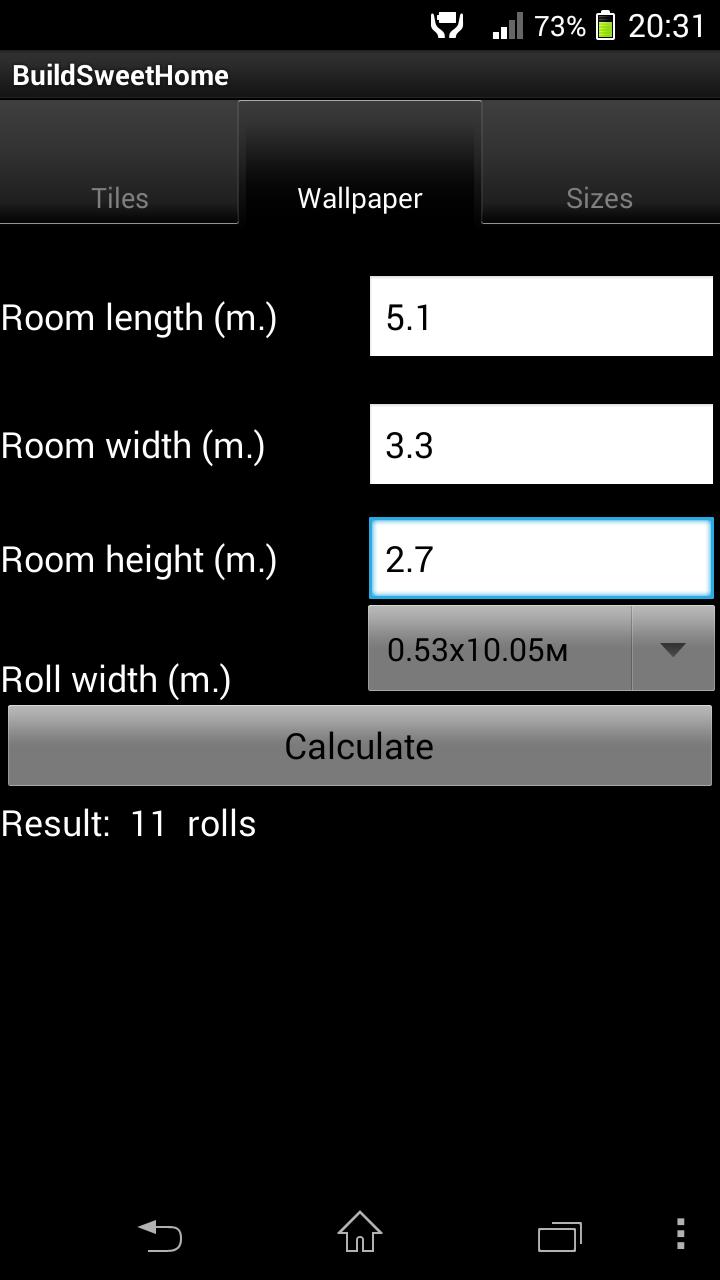720x1280 pixels.
Task: Go to the home screen
Action: tap(360, 1233)
